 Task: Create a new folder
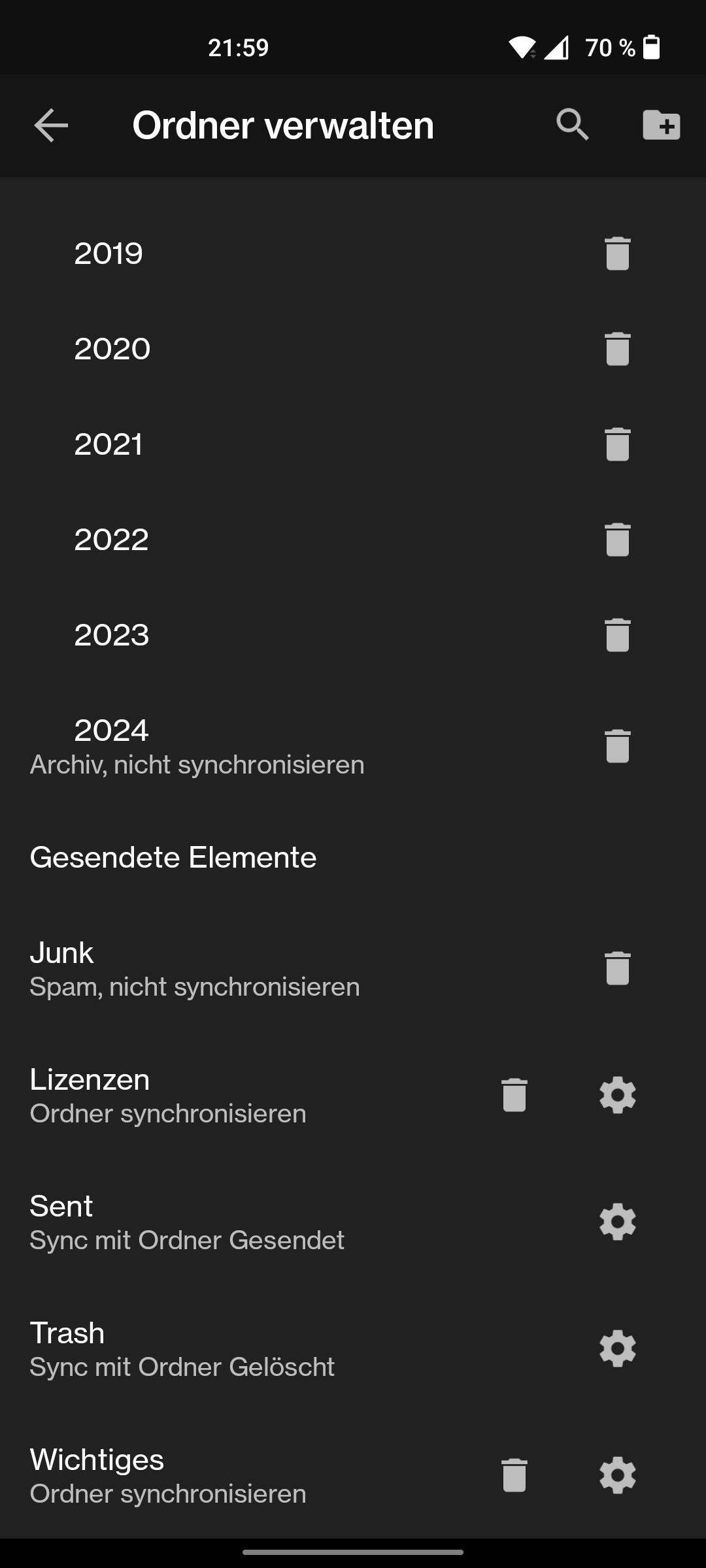pos(661,125)
